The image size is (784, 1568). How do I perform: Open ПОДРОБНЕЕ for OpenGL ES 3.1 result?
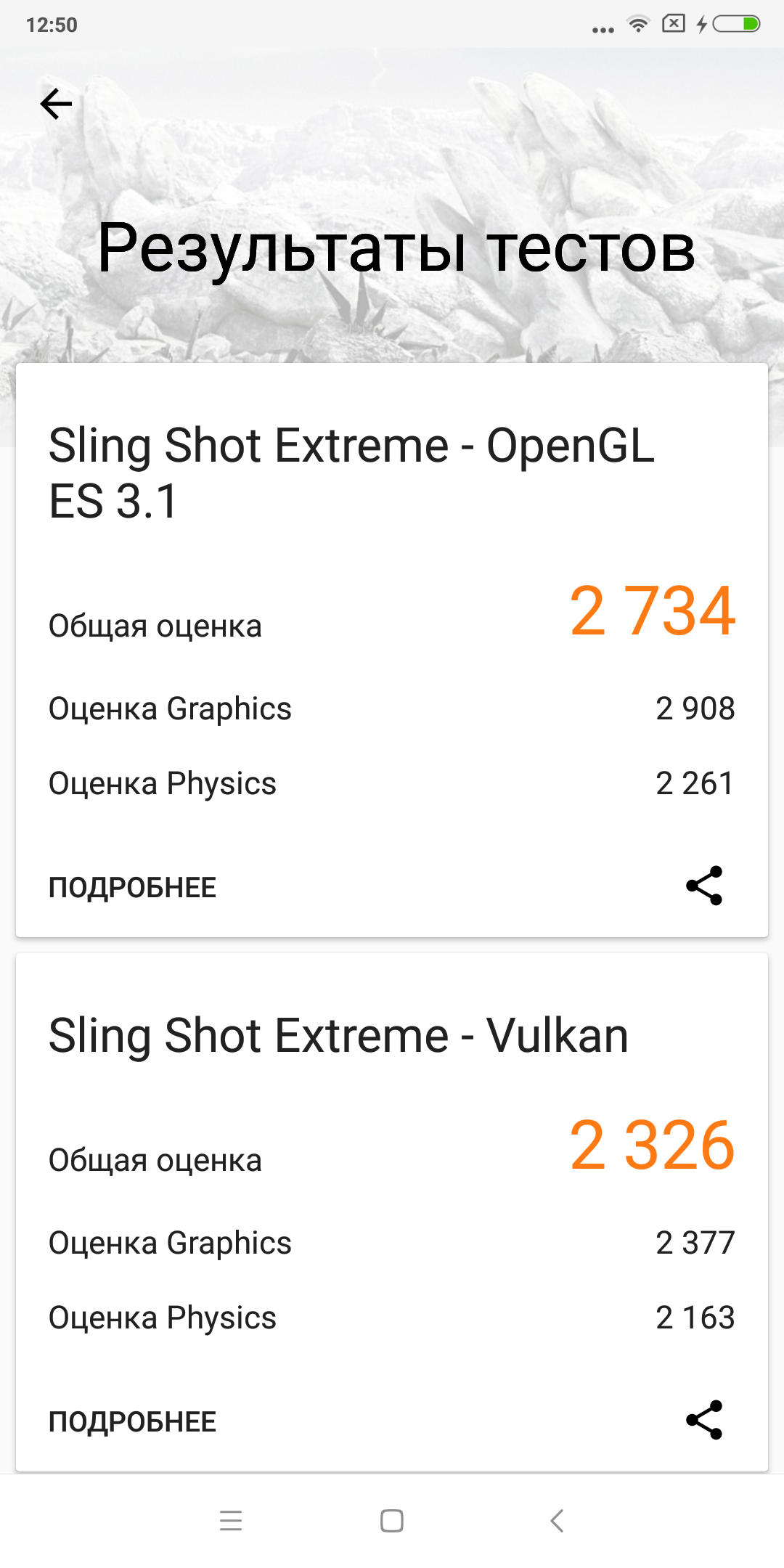pyautogui.click(x=132, y=887)
